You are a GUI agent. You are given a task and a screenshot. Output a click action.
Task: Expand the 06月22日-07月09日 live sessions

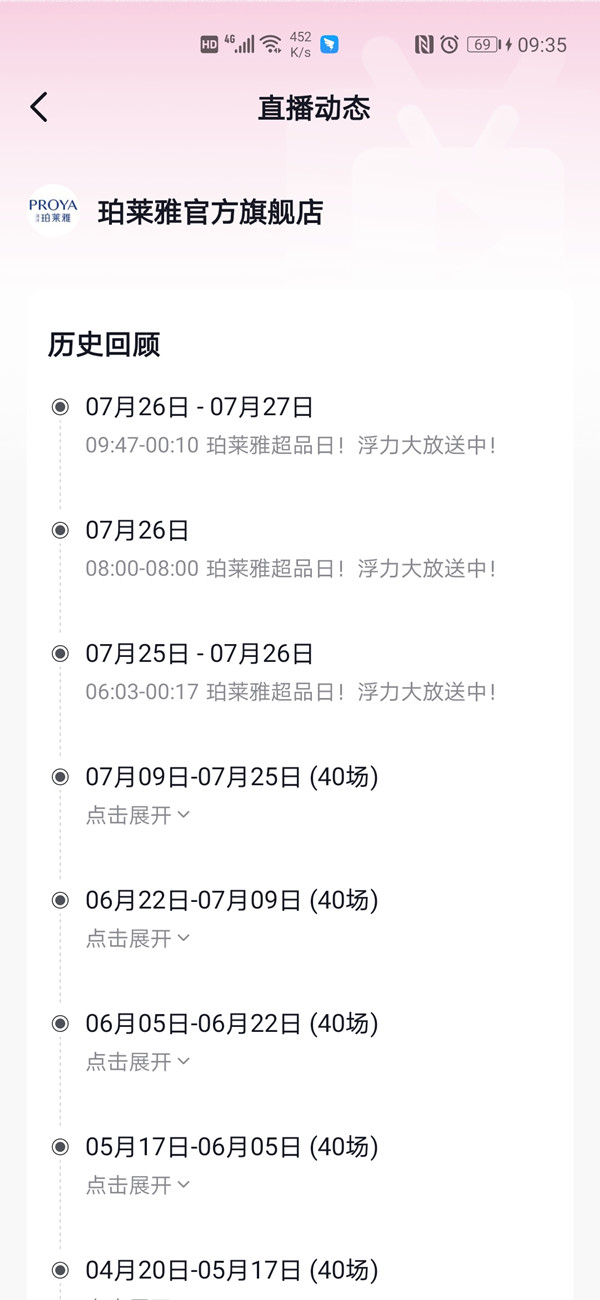tap(137, 938)
